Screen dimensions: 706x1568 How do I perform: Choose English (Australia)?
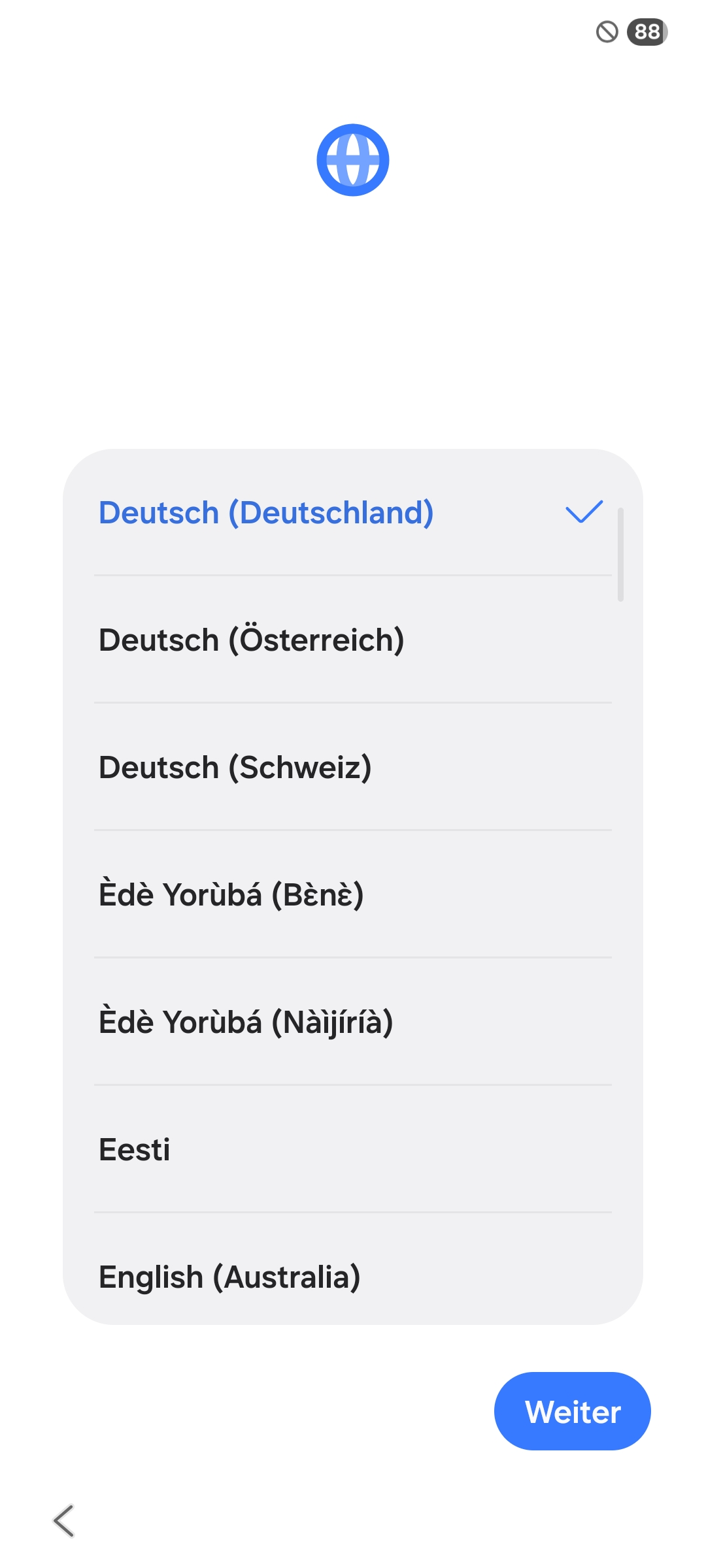click(x=353, y=1269)
